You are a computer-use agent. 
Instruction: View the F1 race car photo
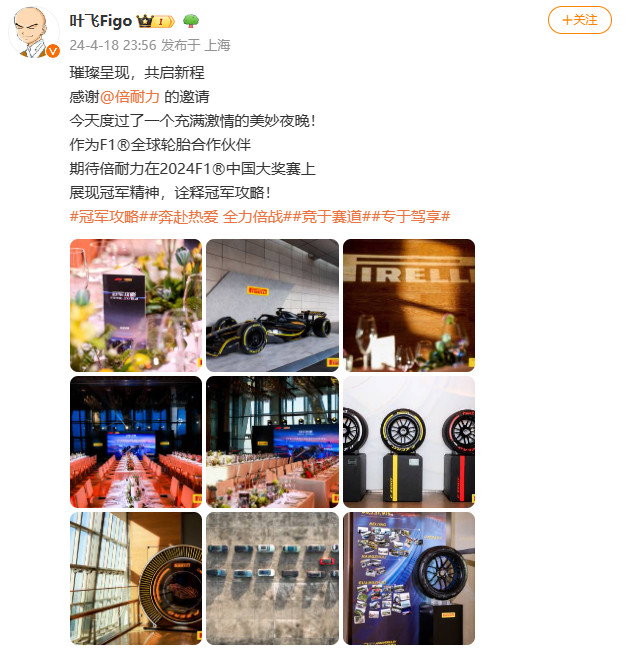coord(272,305)
